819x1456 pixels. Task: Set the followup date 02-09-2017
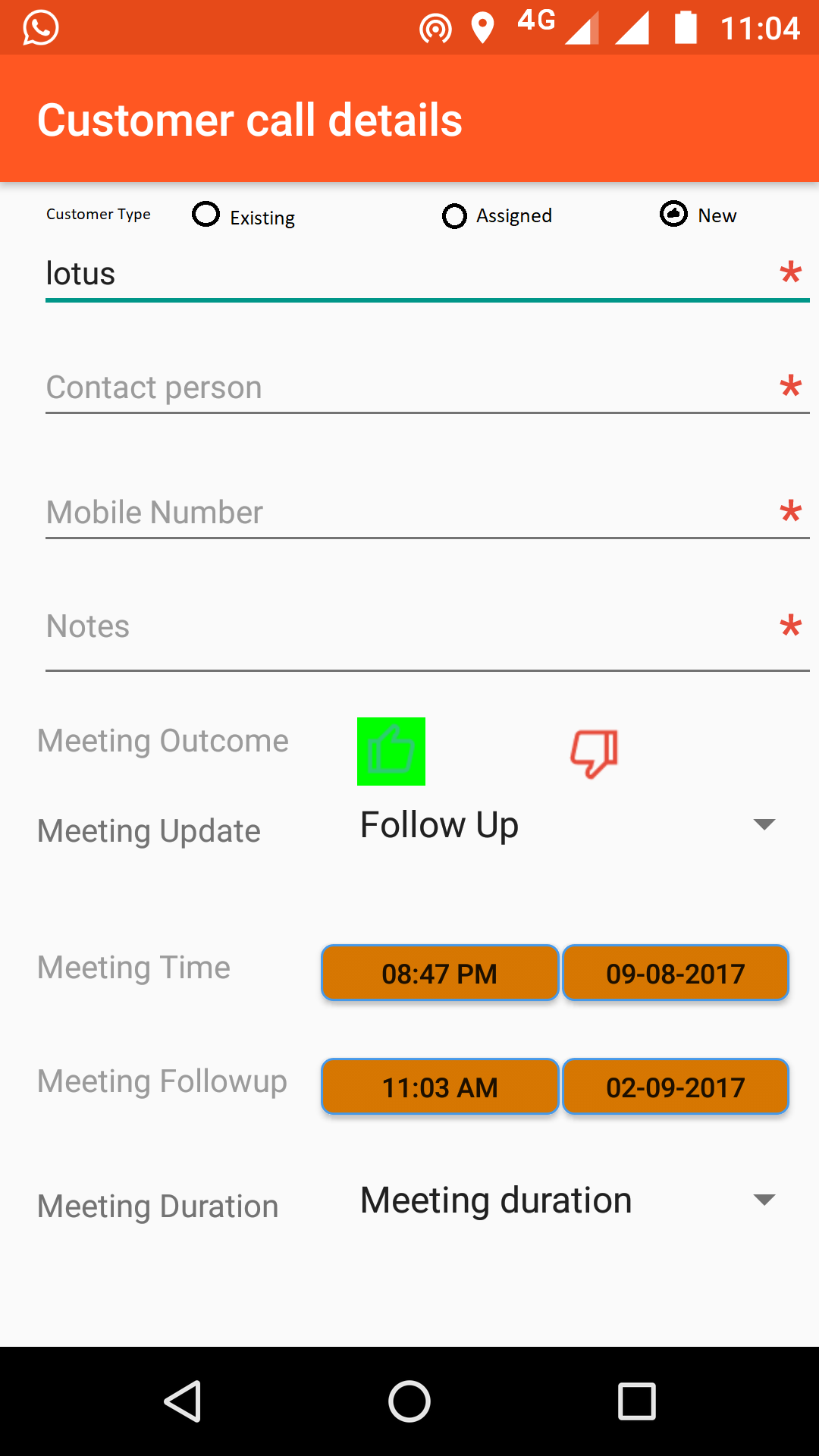point(676,1087)
